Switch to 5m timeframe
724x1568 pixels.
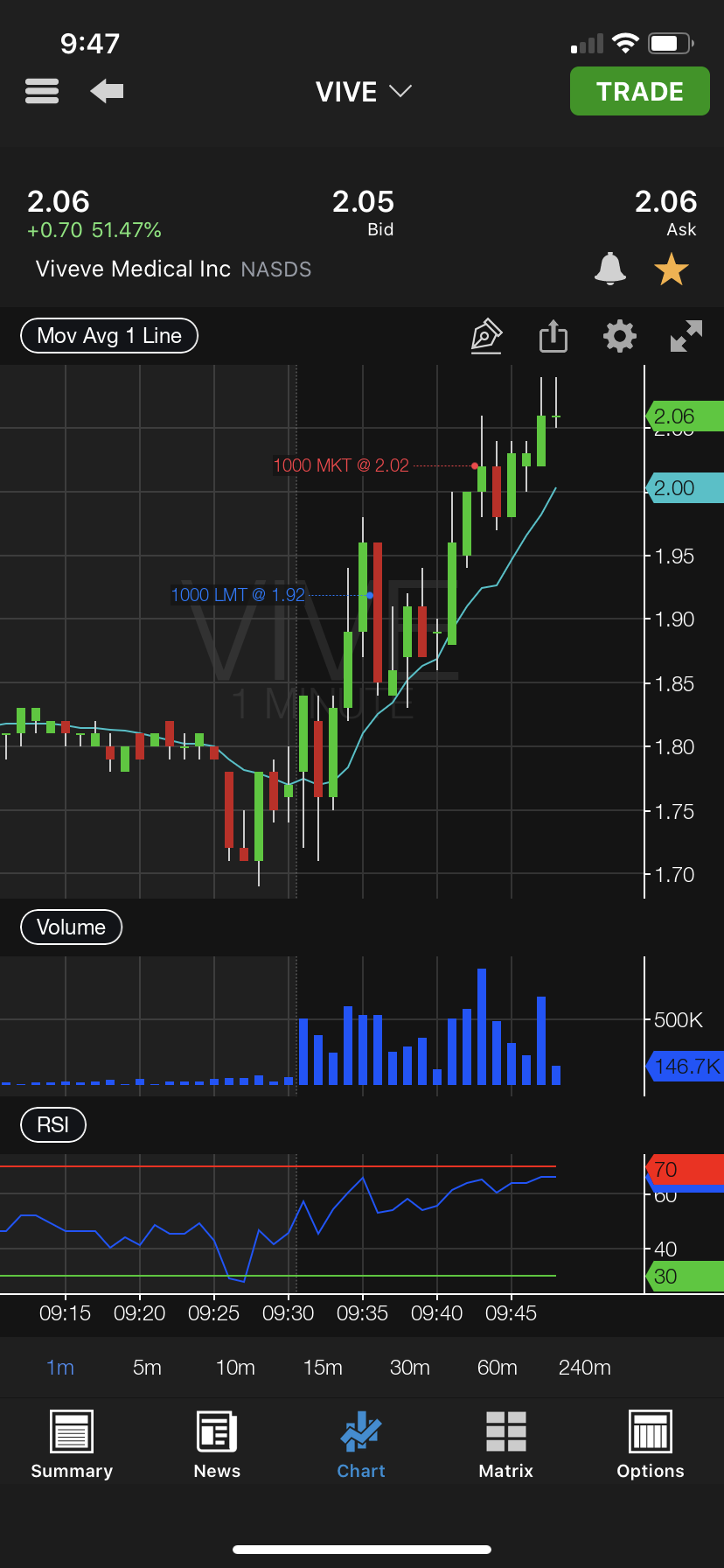tap(147, 1368)
